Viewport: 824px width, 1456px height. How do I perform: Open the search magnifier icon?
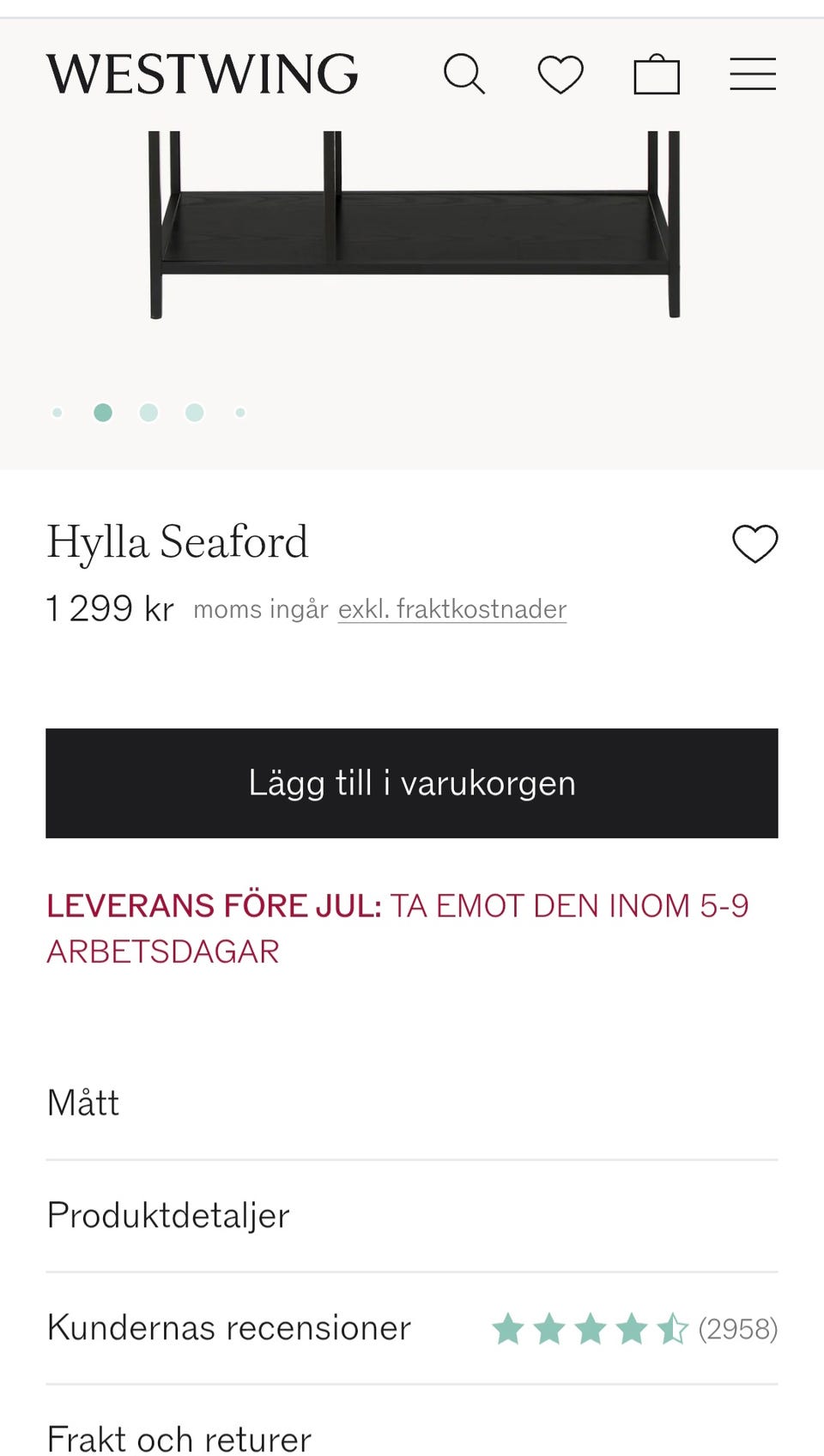464,75
